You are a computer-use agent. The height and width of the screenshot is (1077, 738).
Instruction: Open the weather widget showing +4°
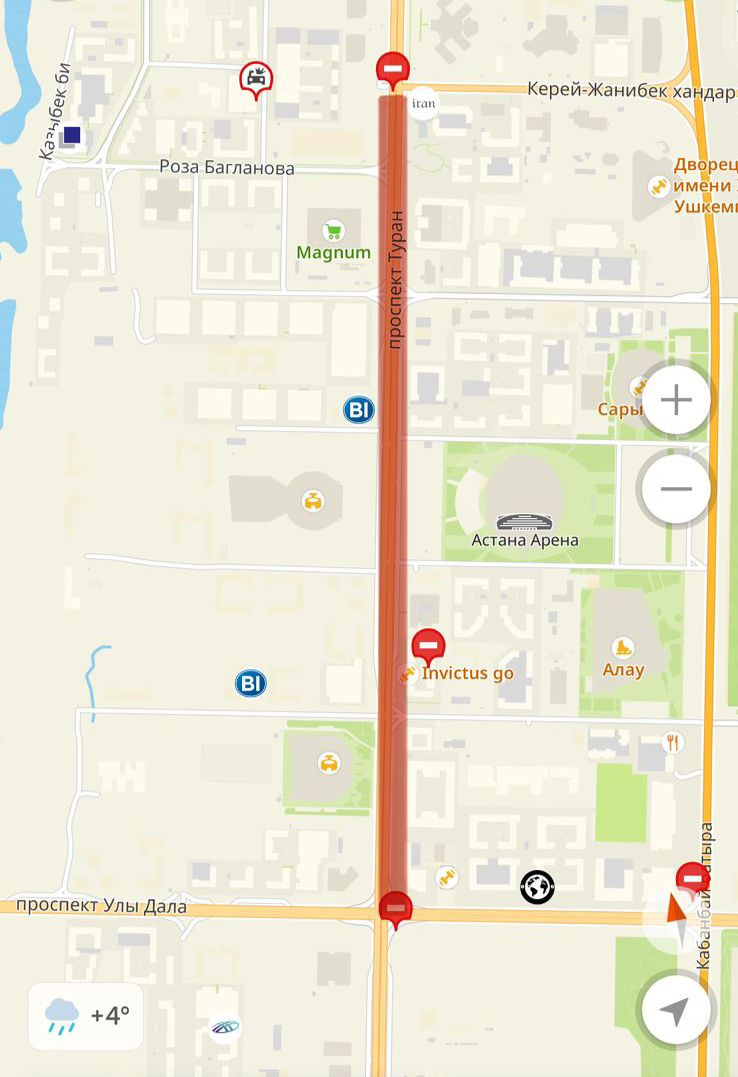point(87,1016)
